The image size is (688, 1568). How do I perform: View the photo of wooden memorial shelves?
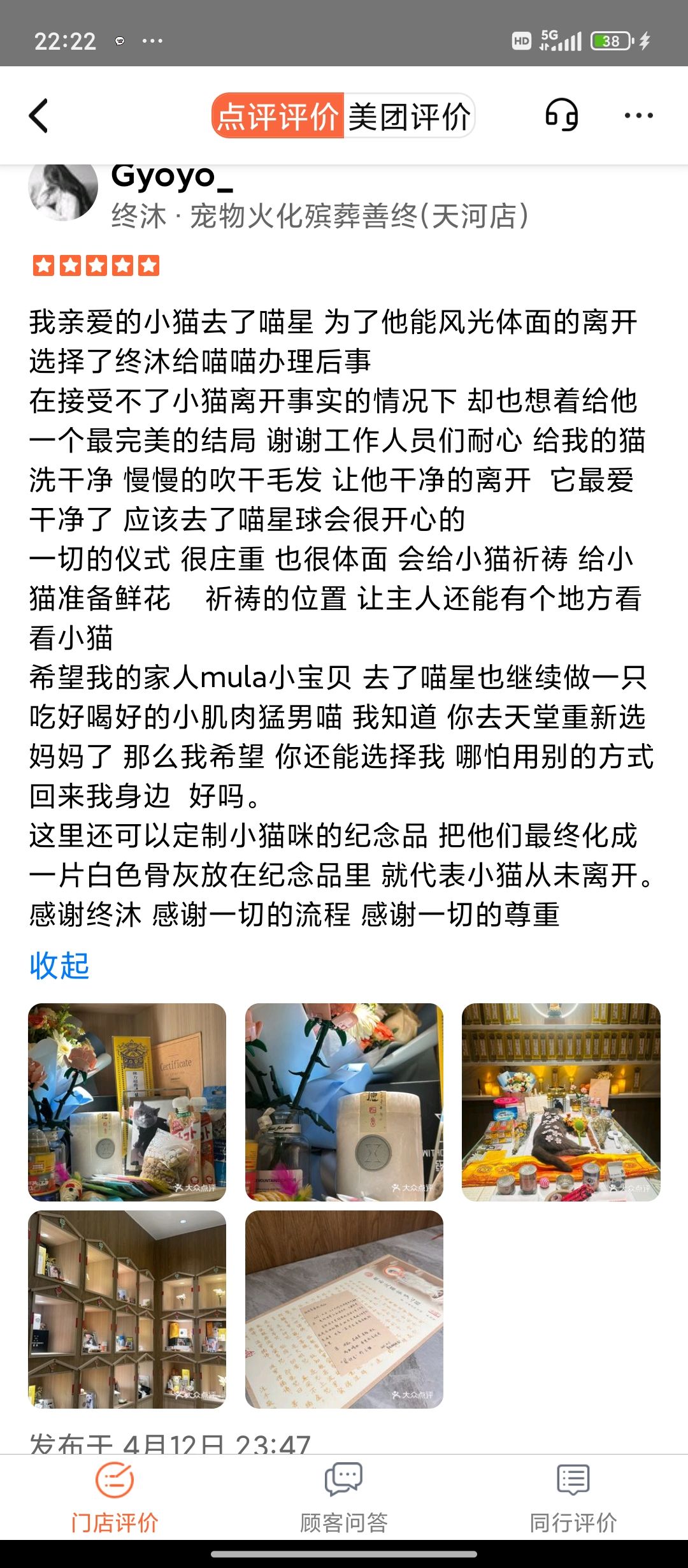(x=127, y=1309)
